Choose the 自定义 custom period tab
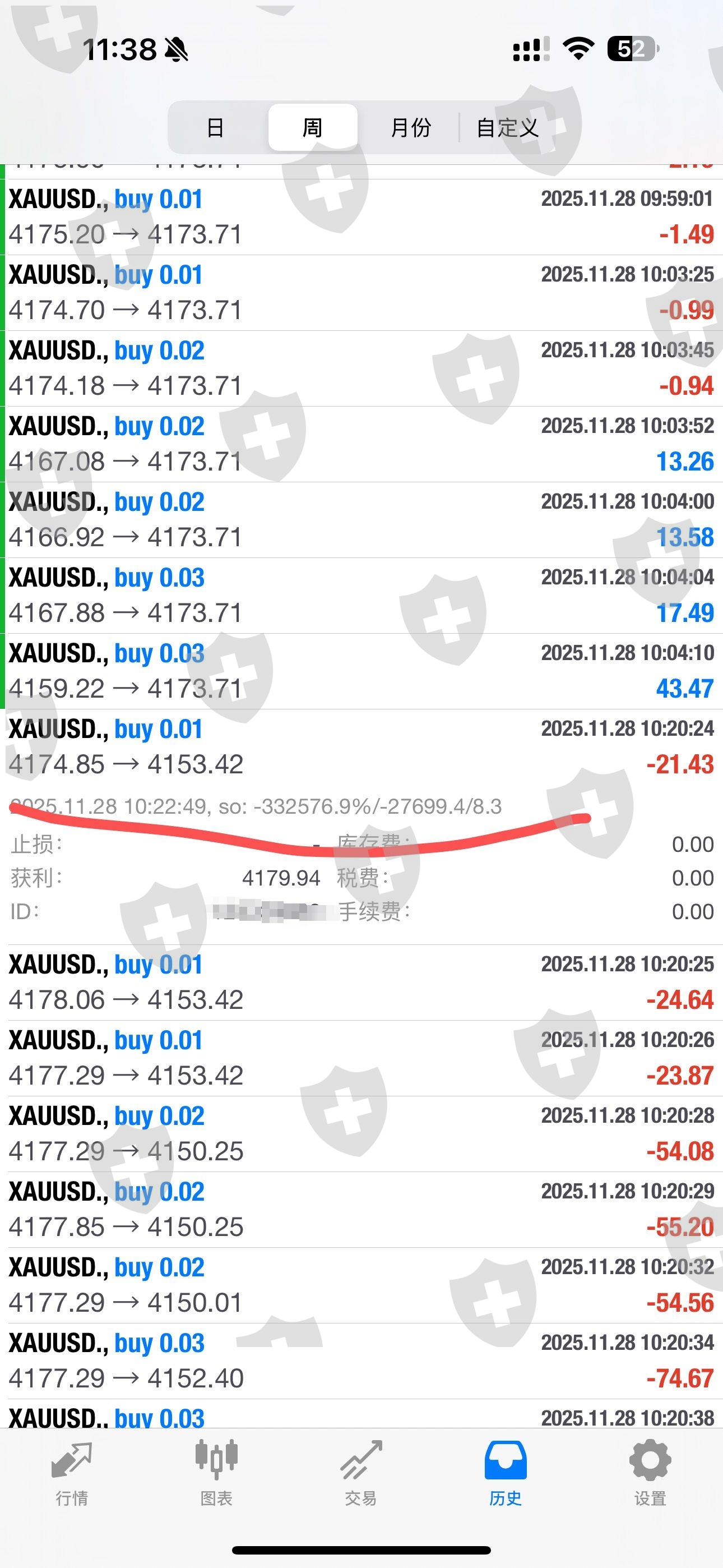723x1568 pixels. click(508, 128)
